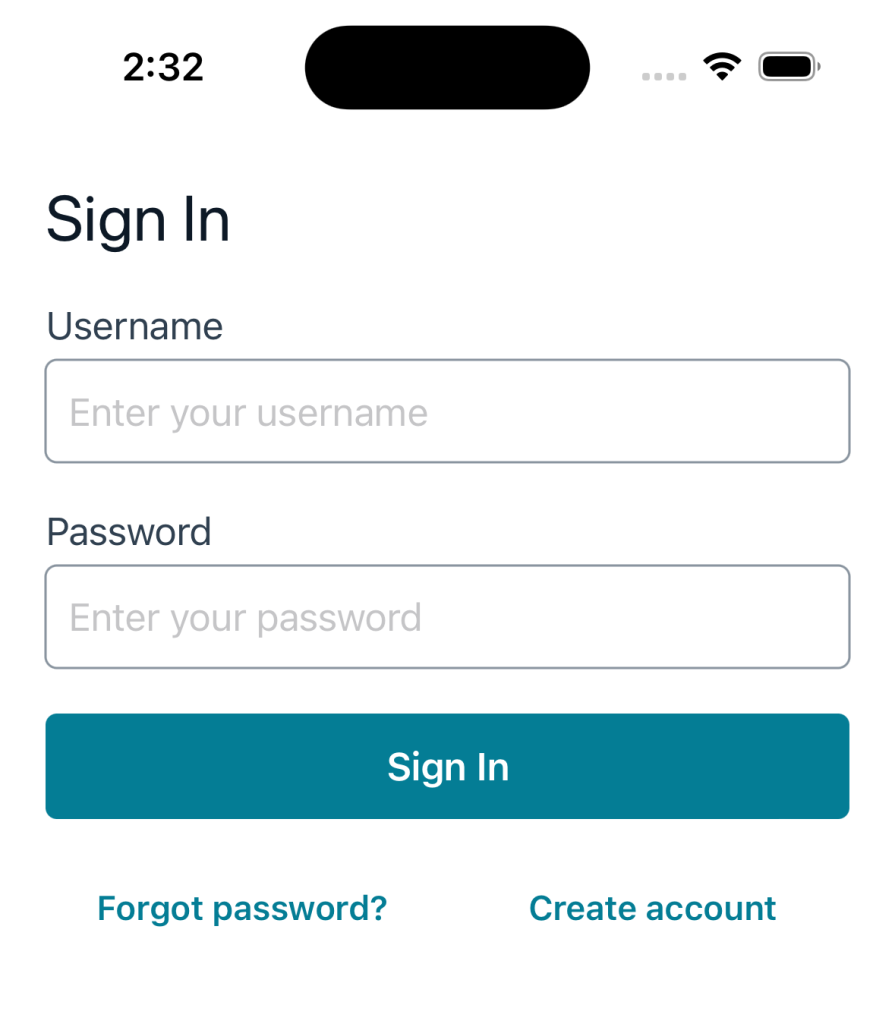Image resolution: width=895 pixels, height=1024 pixels.
Task: Tap the cellular signal dots
Action: pyautogui.click(x=663, y=75)
